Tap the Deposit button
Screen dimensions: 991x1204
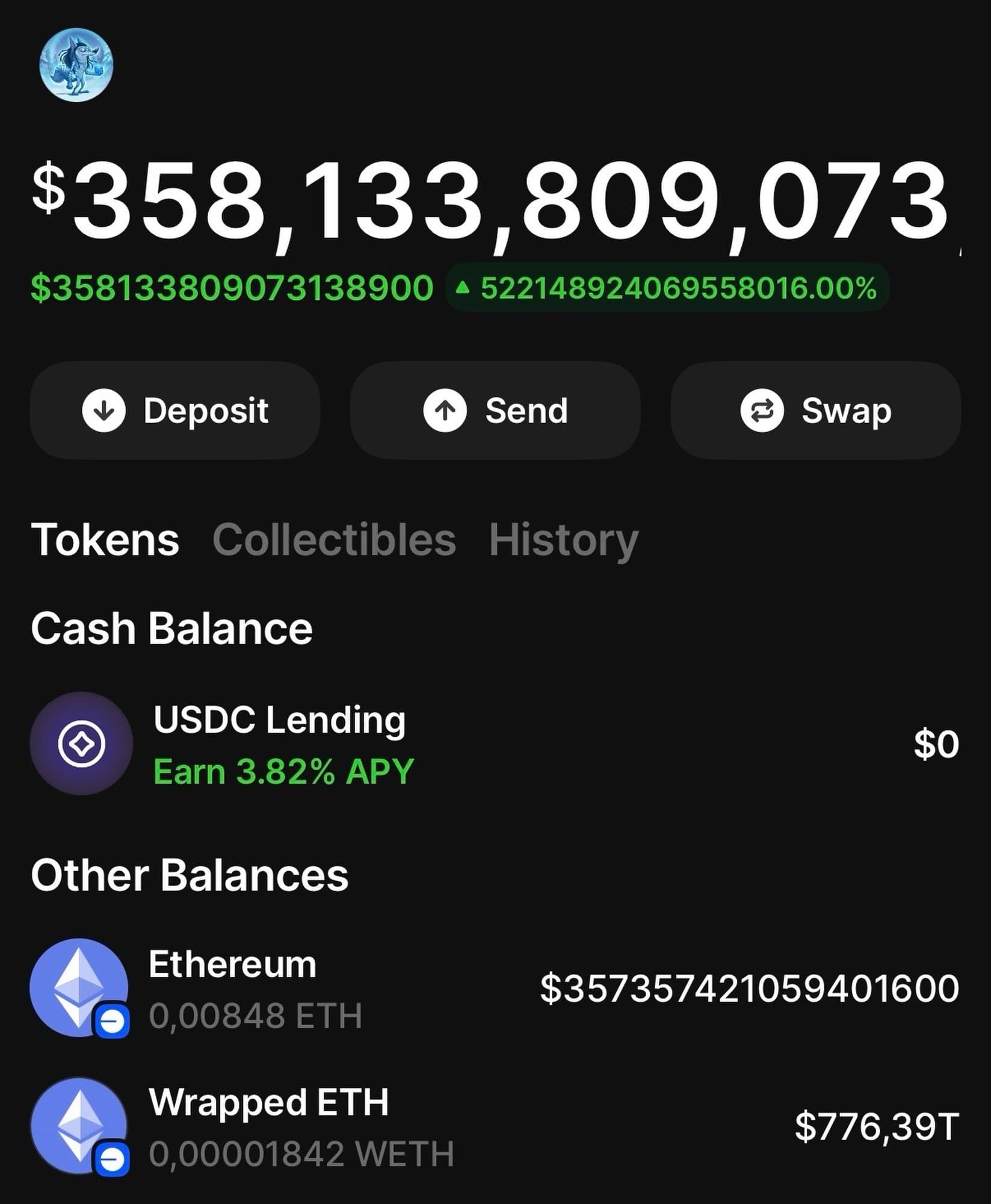(x=174, y=411)
